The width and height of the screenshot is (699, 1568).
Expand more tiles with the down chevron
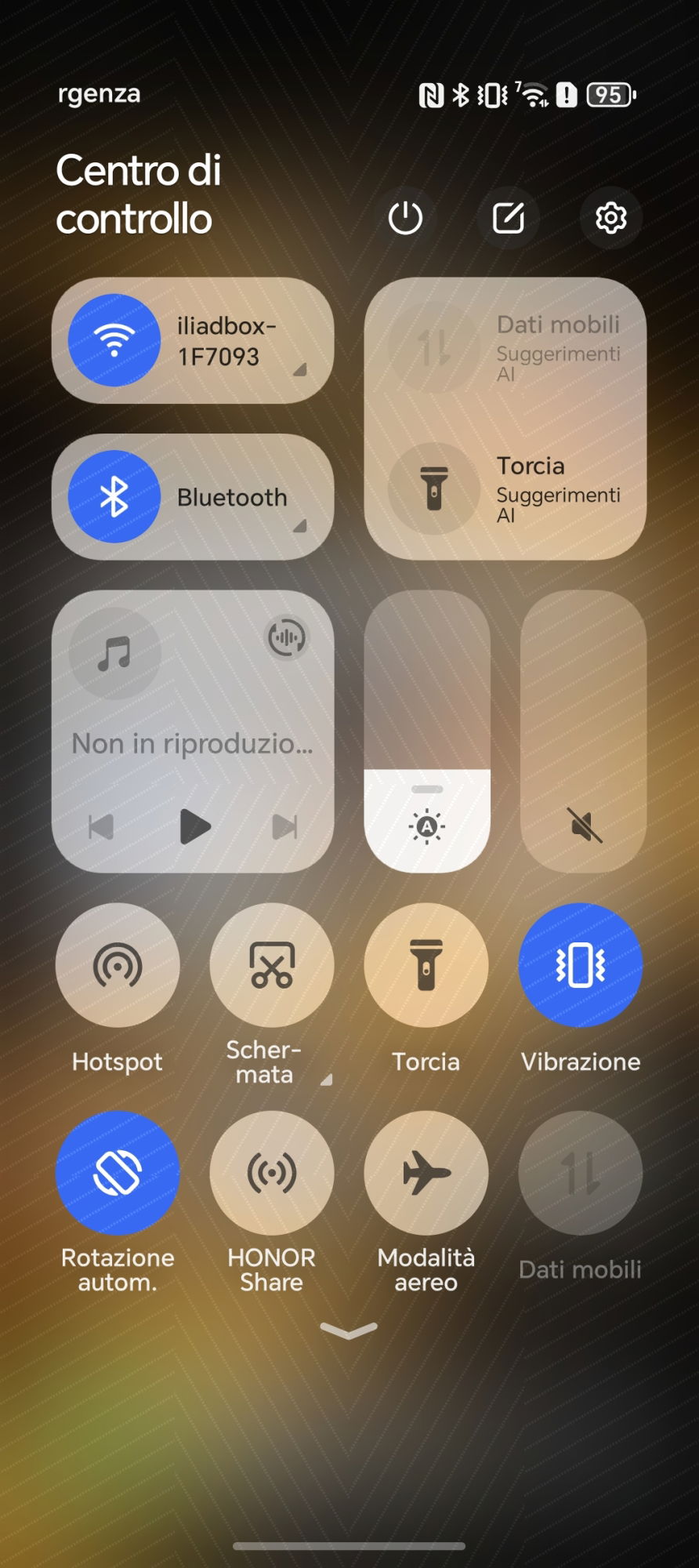tap(349, 1330)
